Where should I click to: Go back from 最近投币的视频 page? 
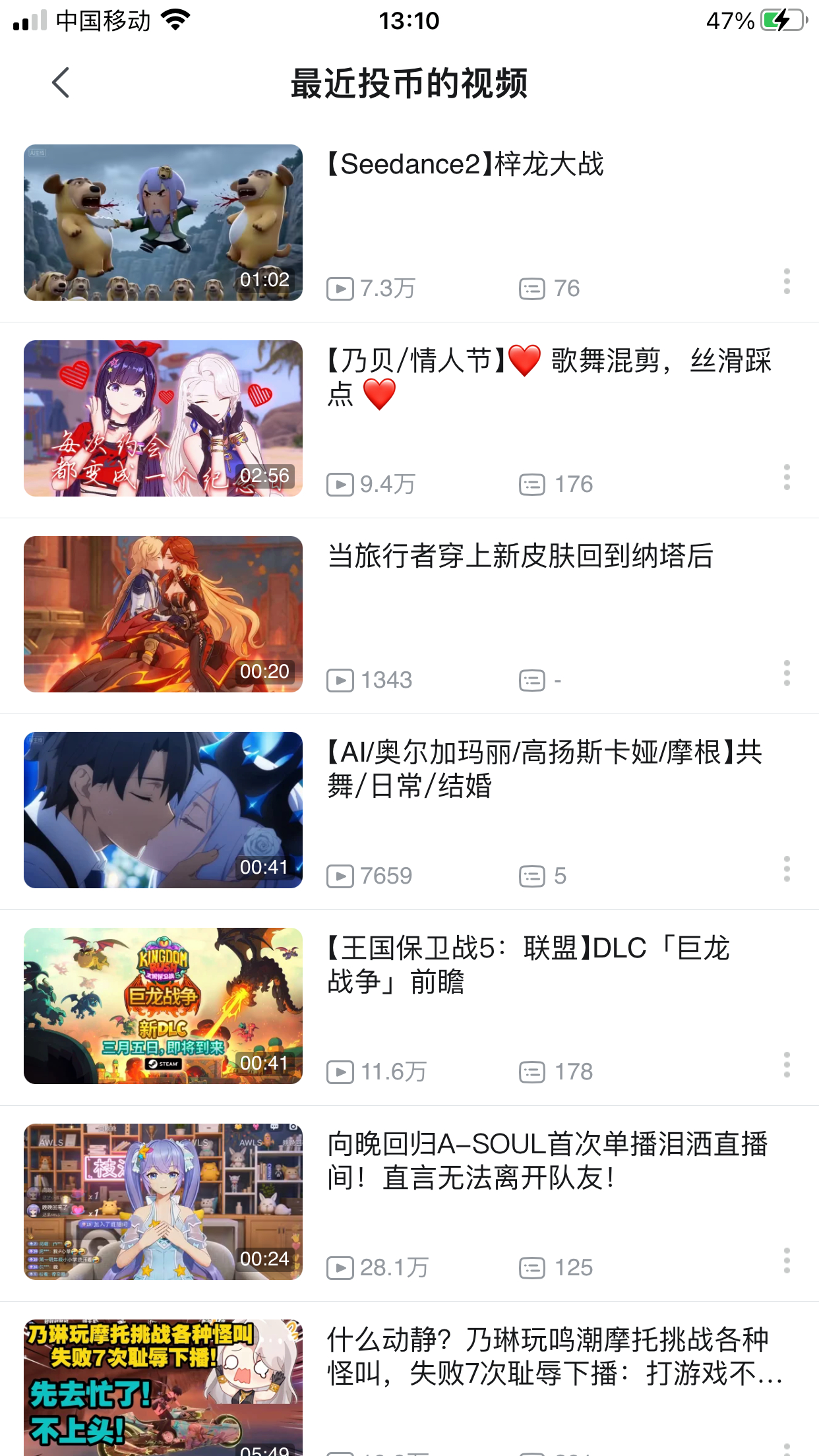61,83
